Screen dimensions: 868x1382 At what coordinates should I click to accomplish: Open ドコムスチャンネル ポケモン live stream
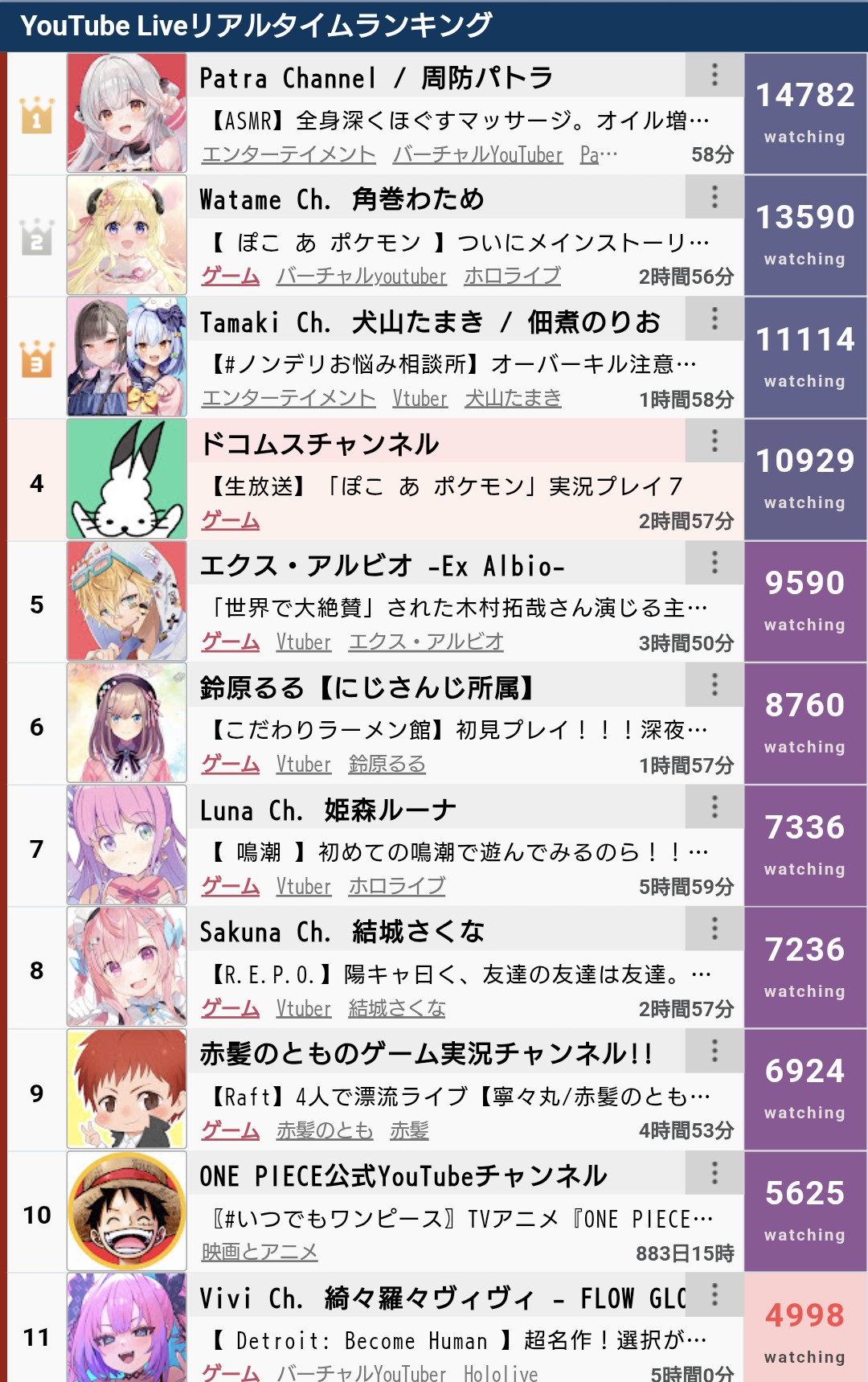446,486
